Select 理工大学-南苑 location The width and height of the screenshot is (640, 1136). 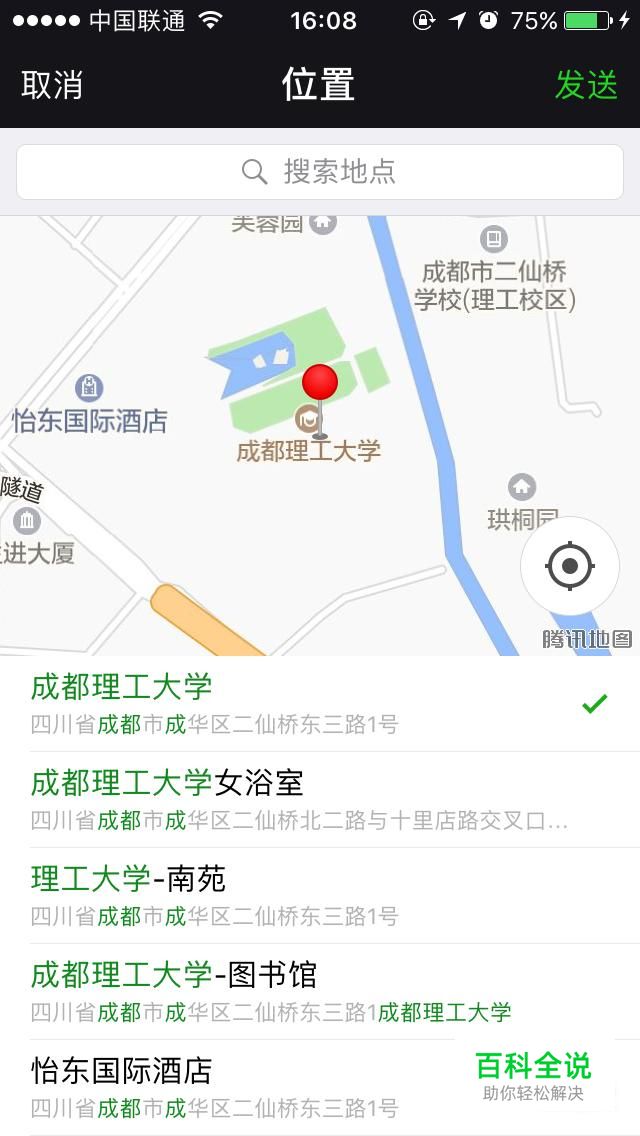pyautogui.click(x=320, y=895)
